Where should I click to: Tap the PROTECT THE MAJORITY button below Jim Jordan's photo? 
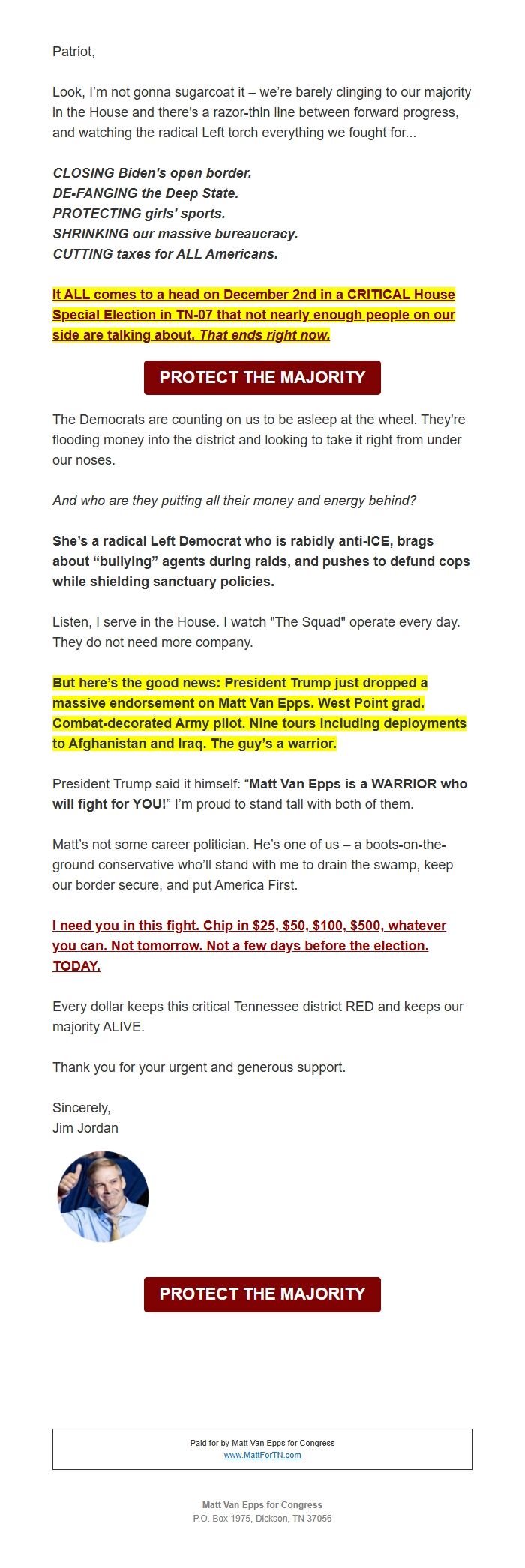click(262, 1294)
